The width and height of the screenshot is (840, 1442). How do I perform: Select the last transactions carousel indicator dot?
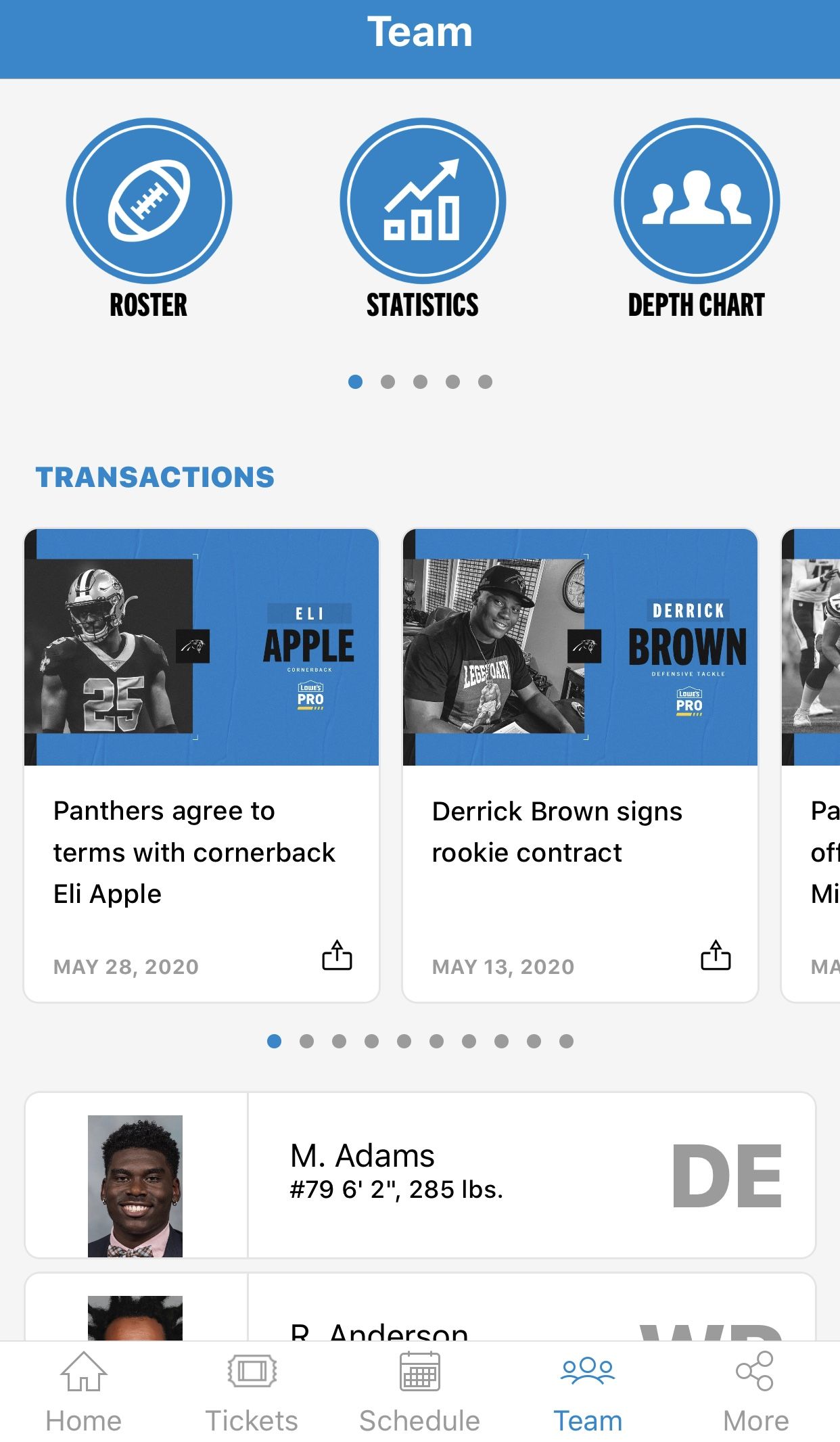tap(566, 1042)
